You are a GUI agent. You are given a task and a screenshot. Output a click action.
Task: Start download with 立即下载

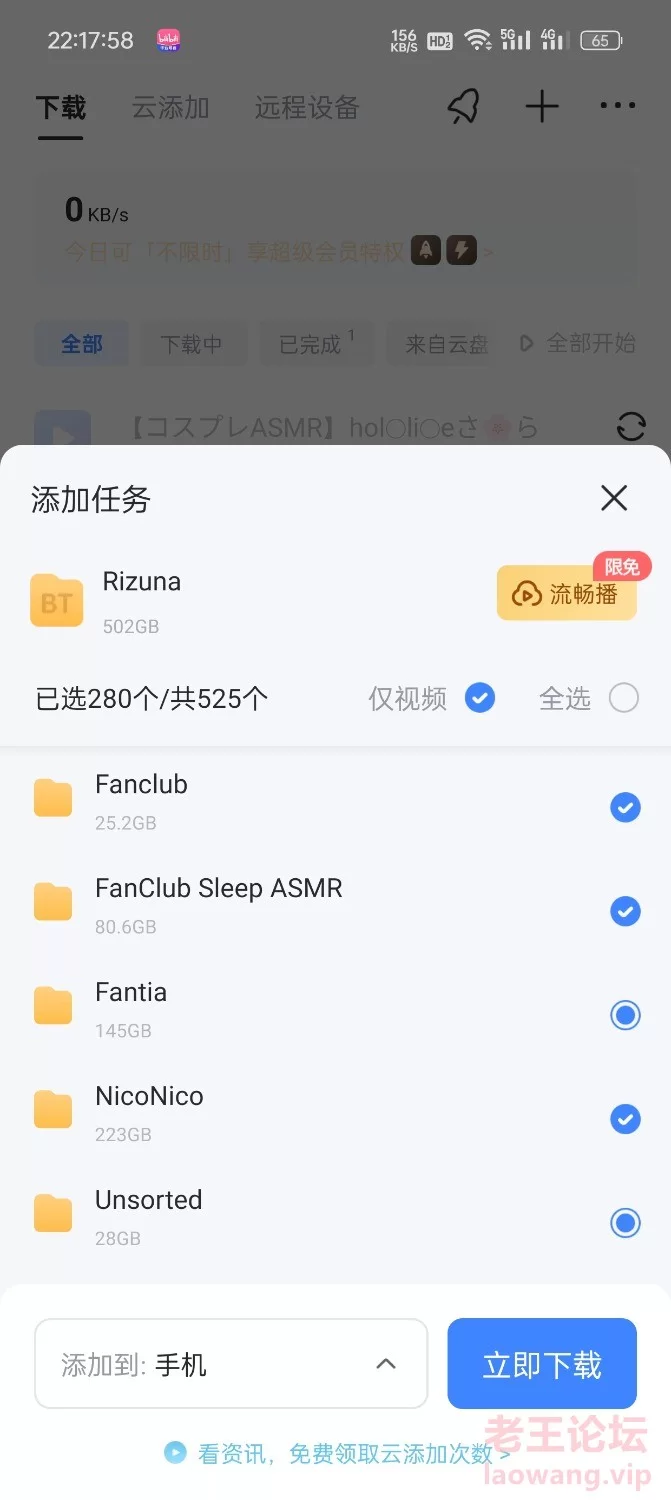pyautogui.click(x=542, y=1364)
